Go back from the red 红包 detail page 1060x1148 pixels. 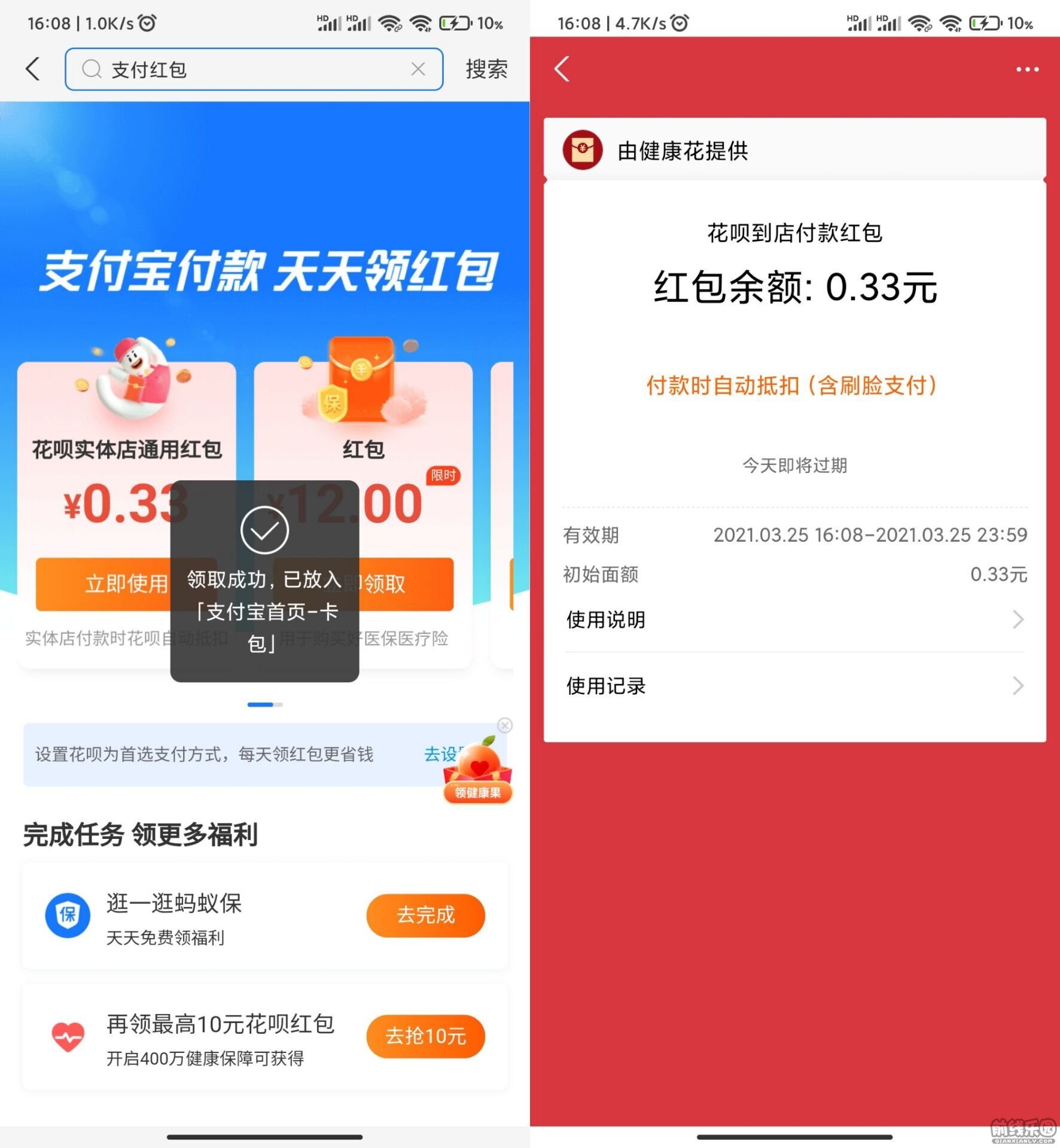[562, 69]
